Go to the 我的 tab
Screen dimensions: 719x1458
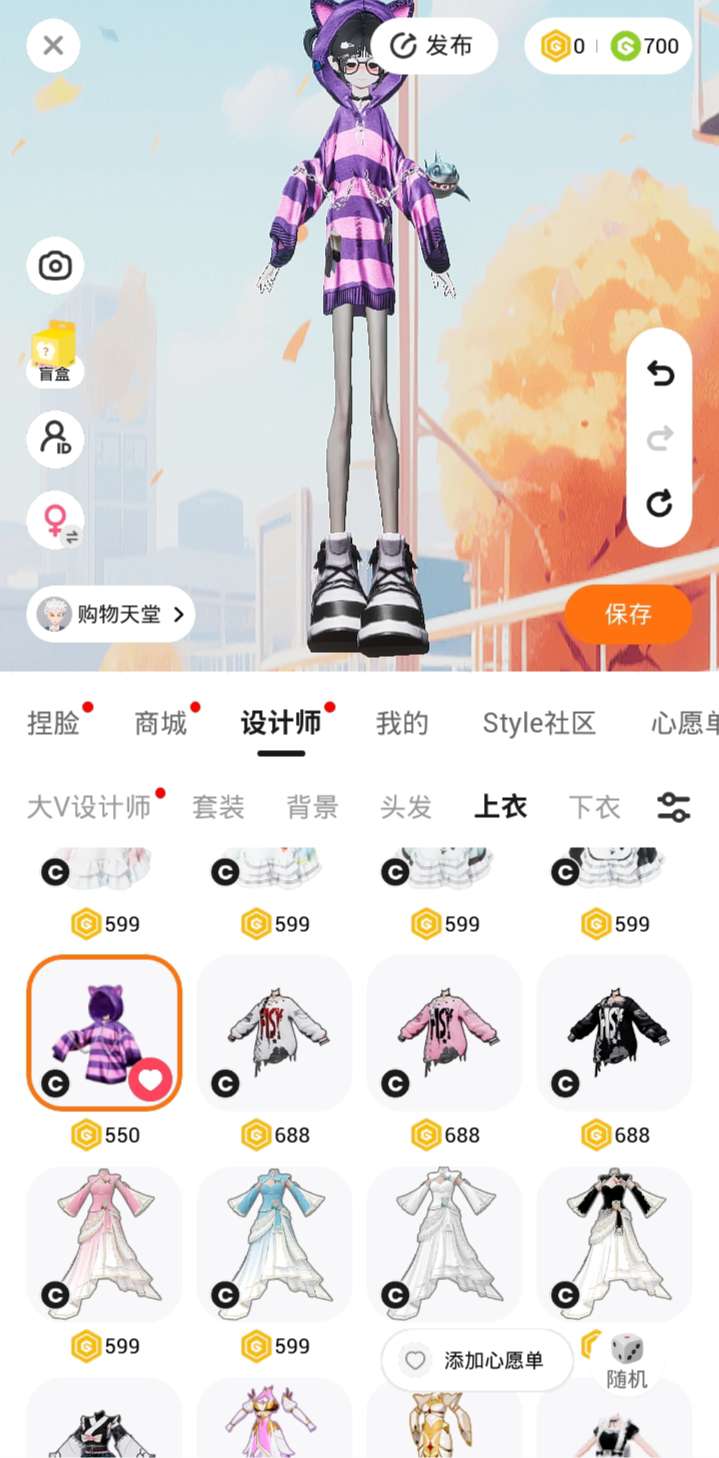click(x=402, y=723)
